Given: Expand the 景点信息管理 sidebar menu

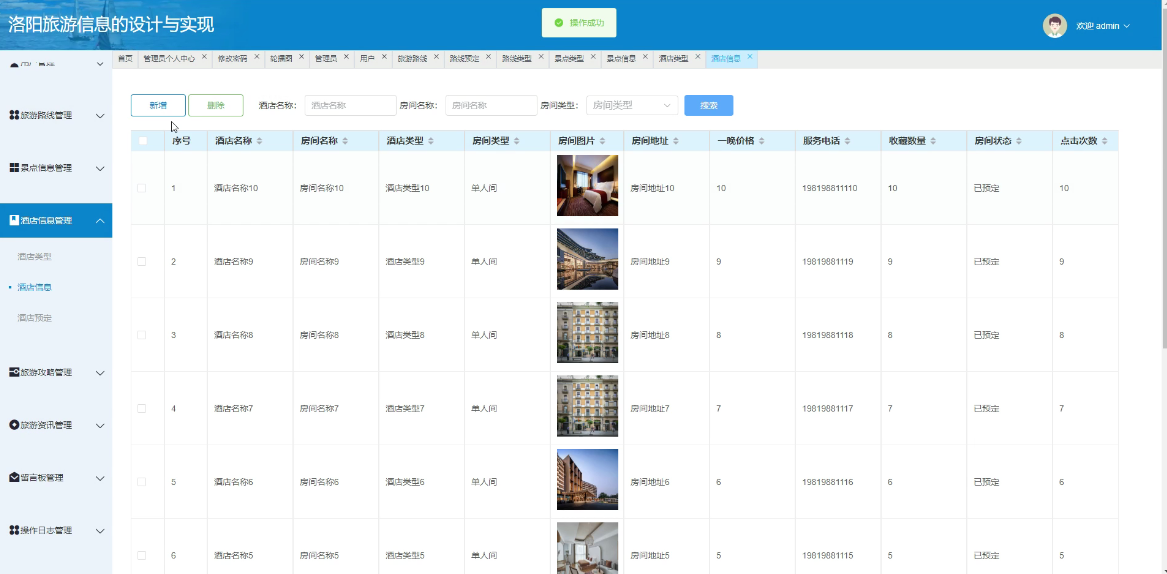Looking at the screenshot, I should (56, 168).
